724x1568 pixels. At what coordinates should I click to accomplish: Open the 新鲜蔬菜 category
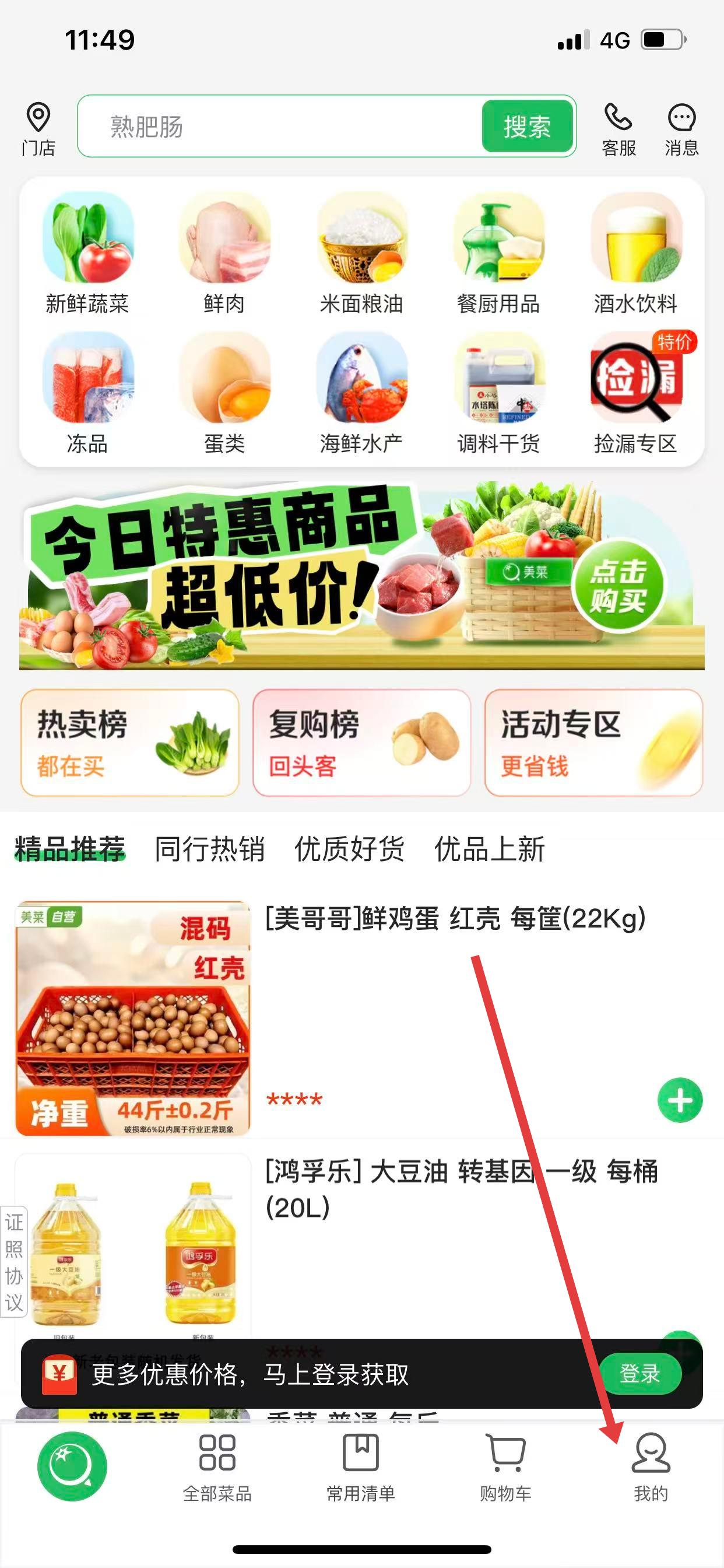pos(87,253)
